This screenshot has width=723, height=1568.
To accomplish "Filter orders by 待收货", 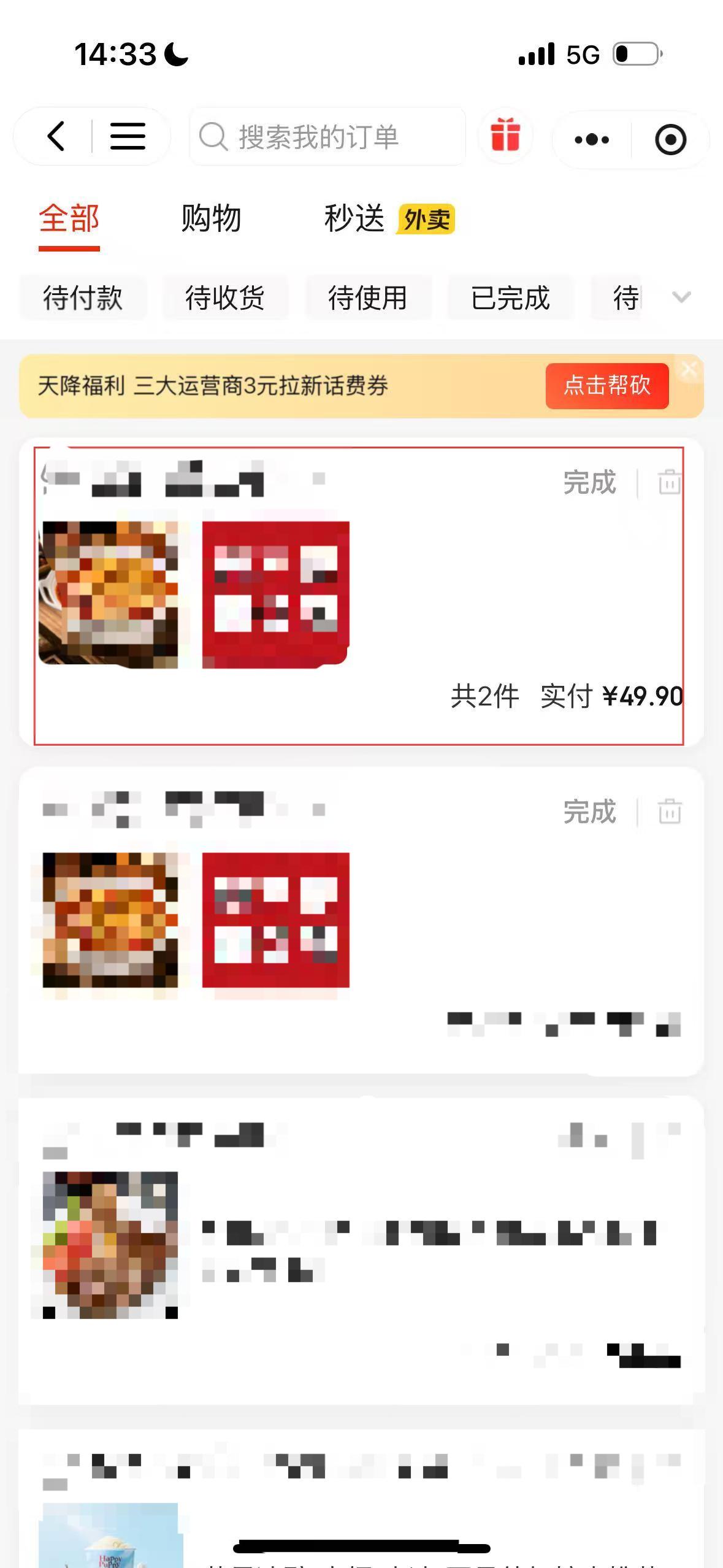I will tap(225, 298).
